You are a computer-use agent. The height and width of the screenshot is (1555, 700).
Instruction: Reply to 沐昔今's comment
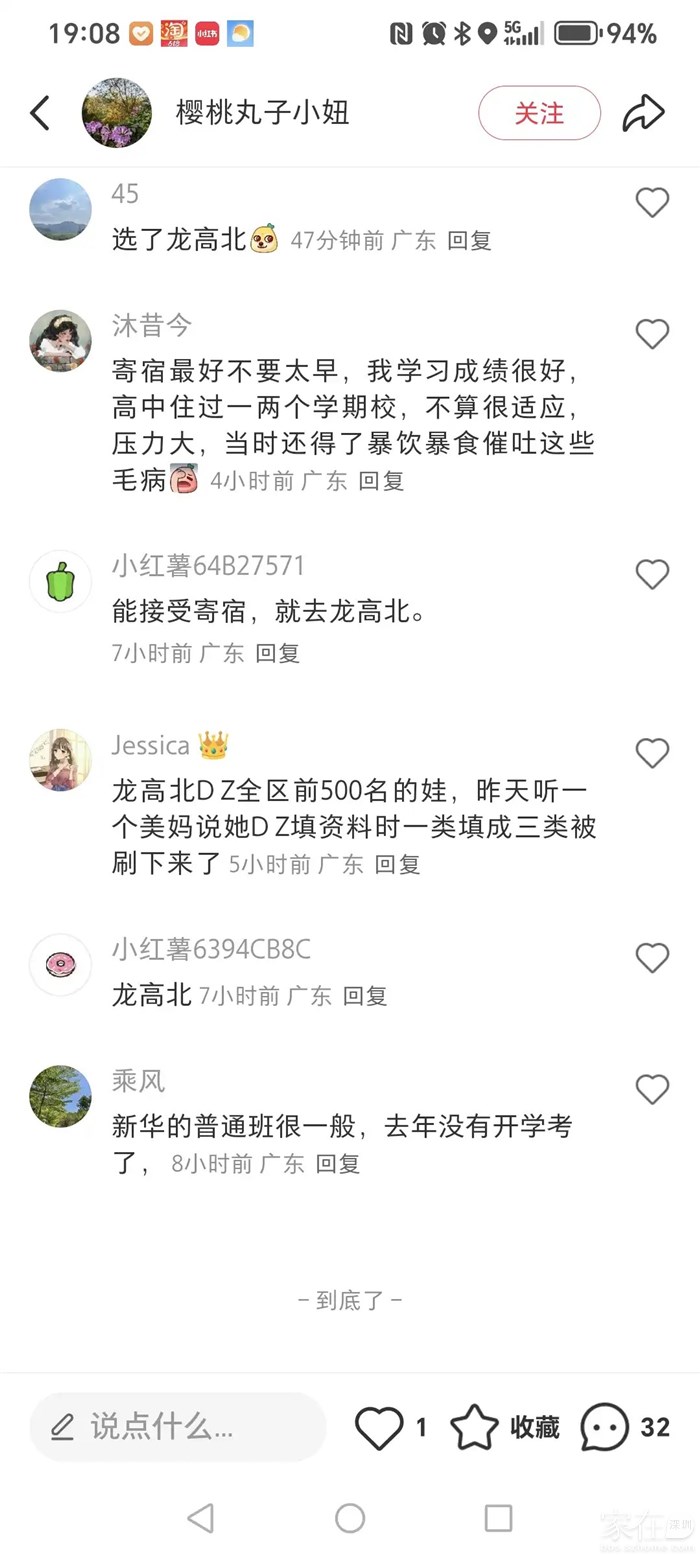[381, 481]
